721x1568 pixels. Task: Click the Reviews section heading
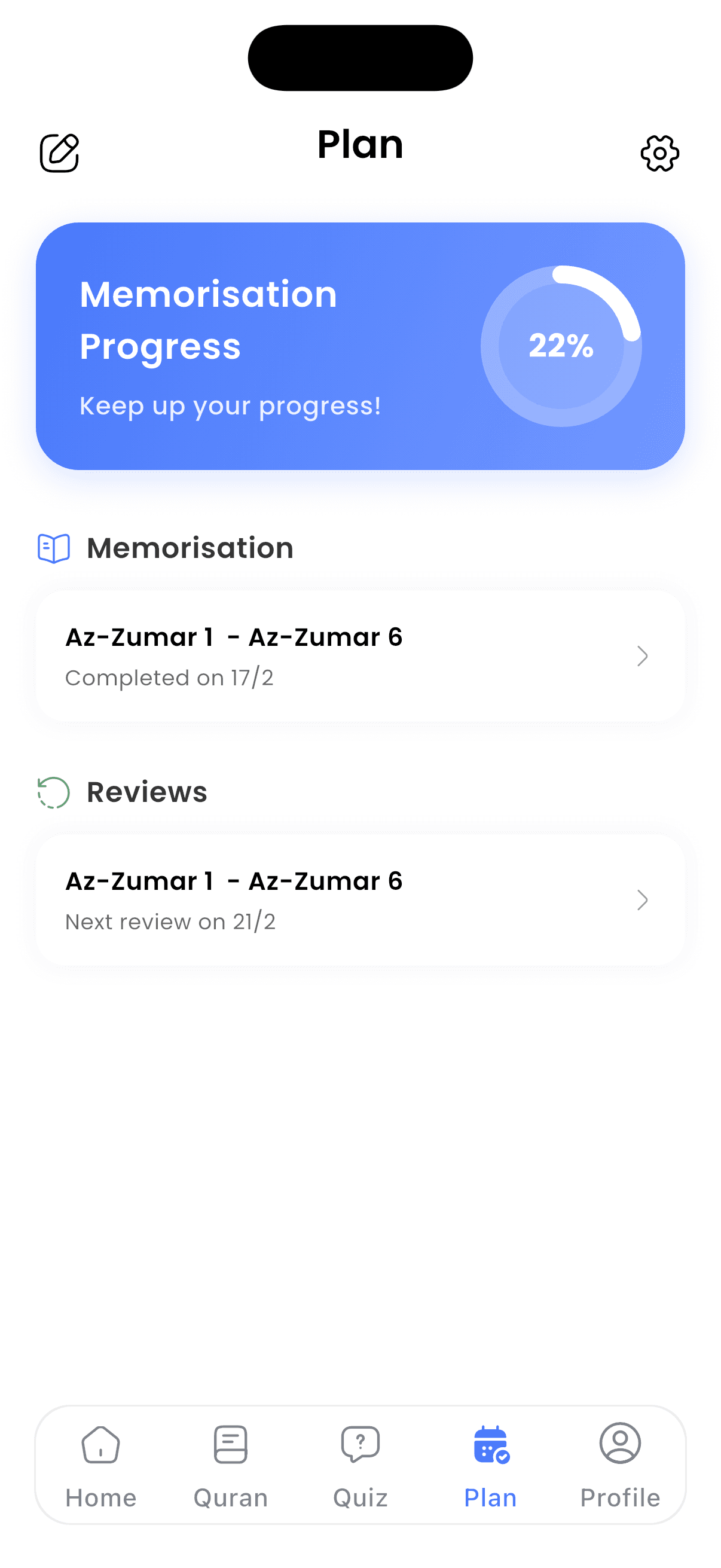(146, 791)
